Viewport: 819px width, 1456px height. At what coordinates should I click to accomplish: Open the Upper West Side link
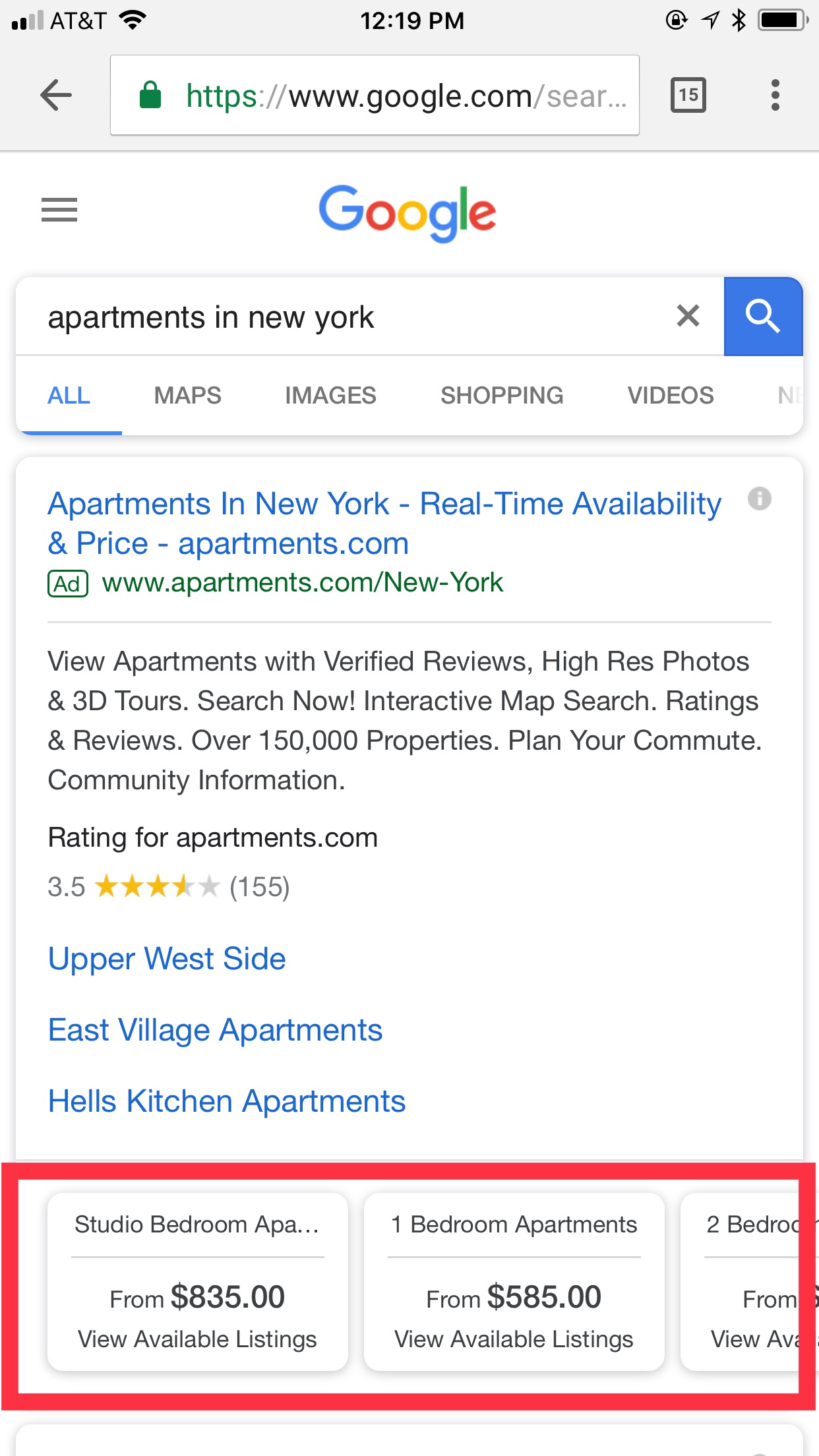coord(167,959)
